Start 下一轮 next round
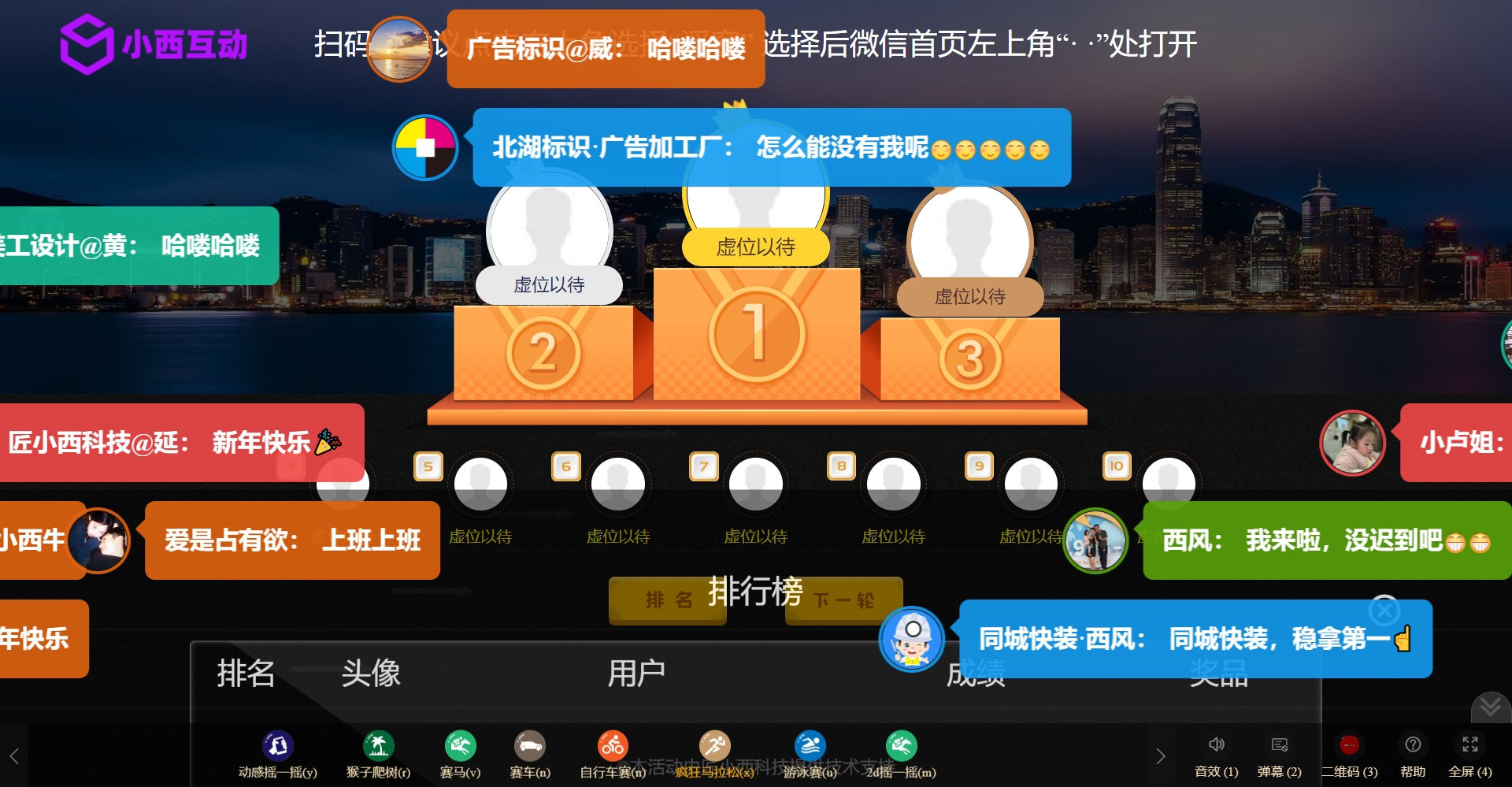Image resolution: width=1512 pixels, height=787 pixels. click(843, 600)
